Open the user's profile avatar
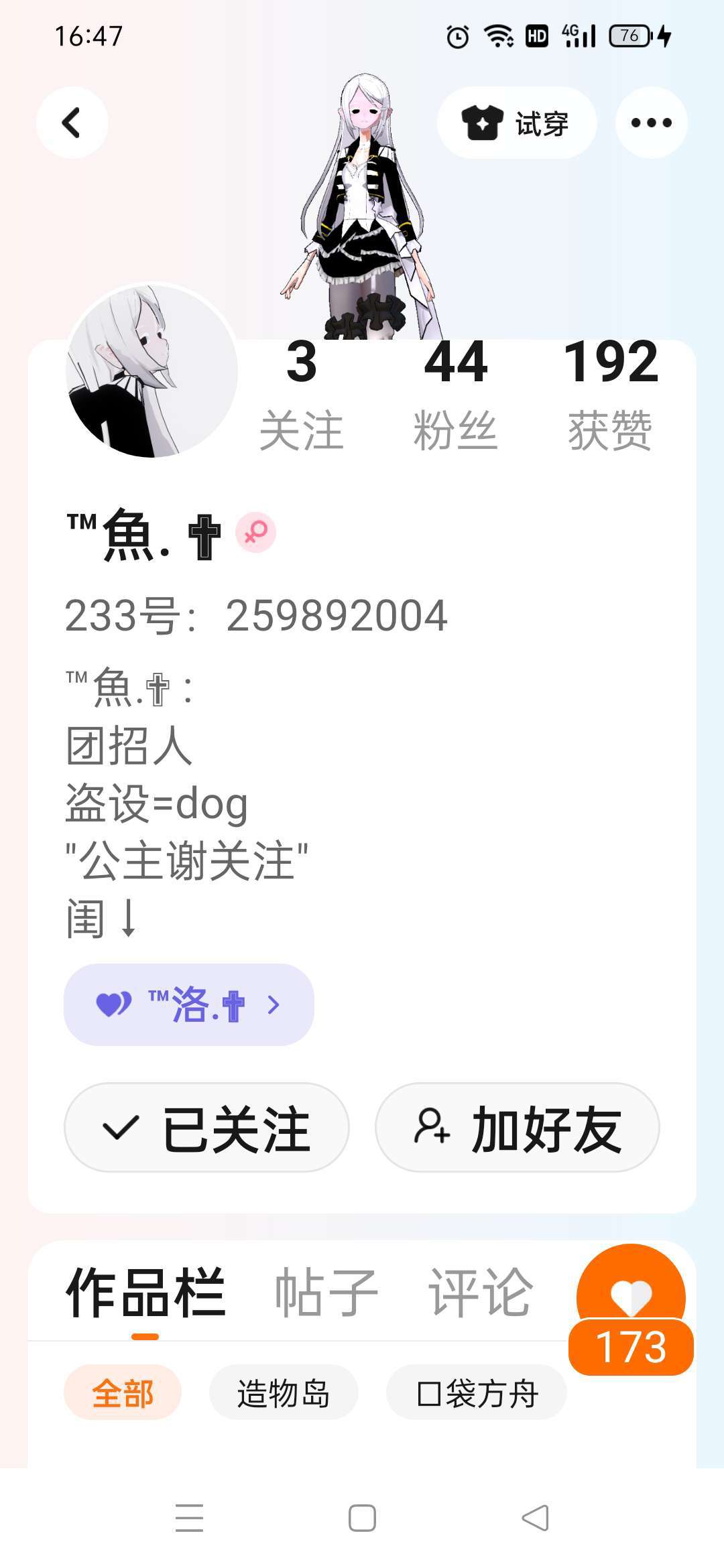This screenshot has width=724, height=1568. [x=152, y=371]
